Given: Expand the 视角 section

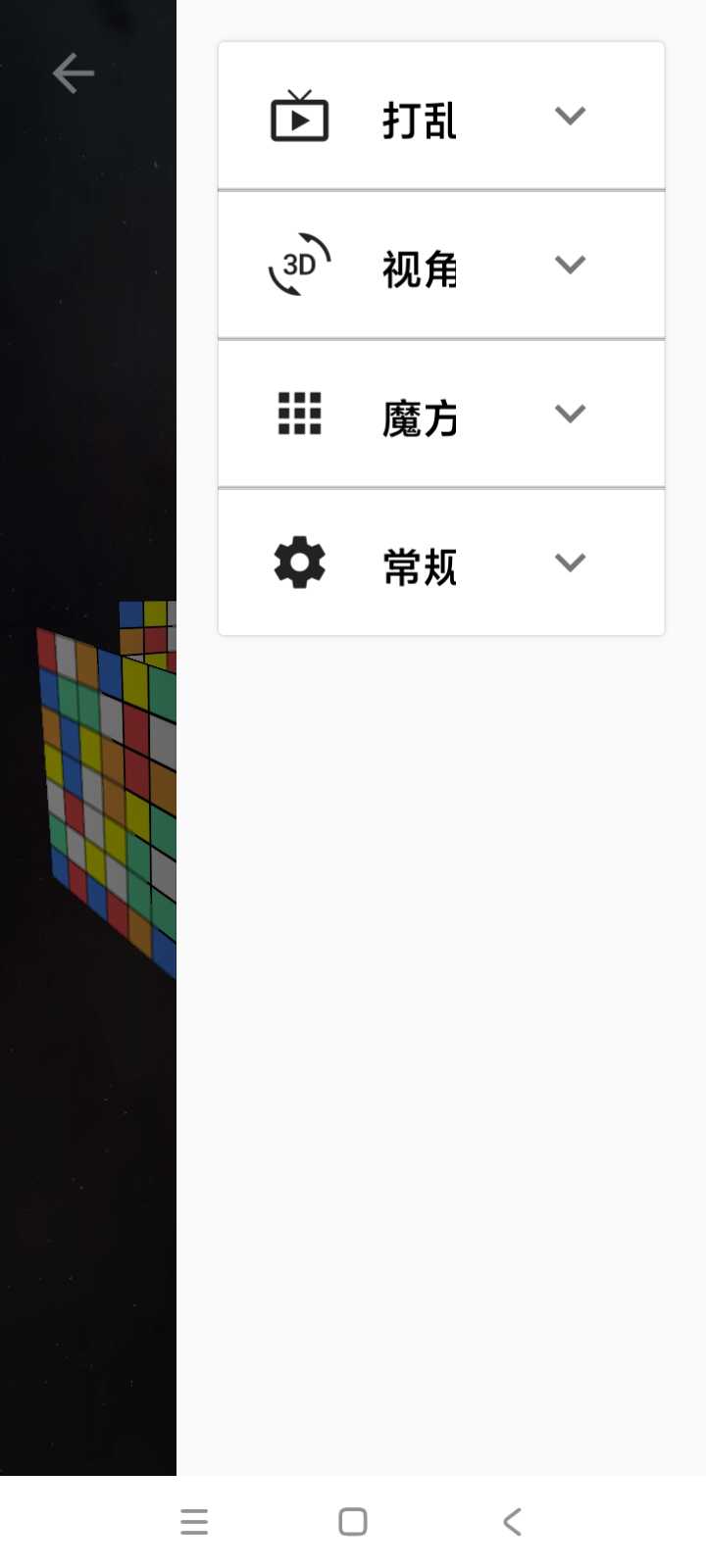Looking at the screenshot, I should coord(441,265).
